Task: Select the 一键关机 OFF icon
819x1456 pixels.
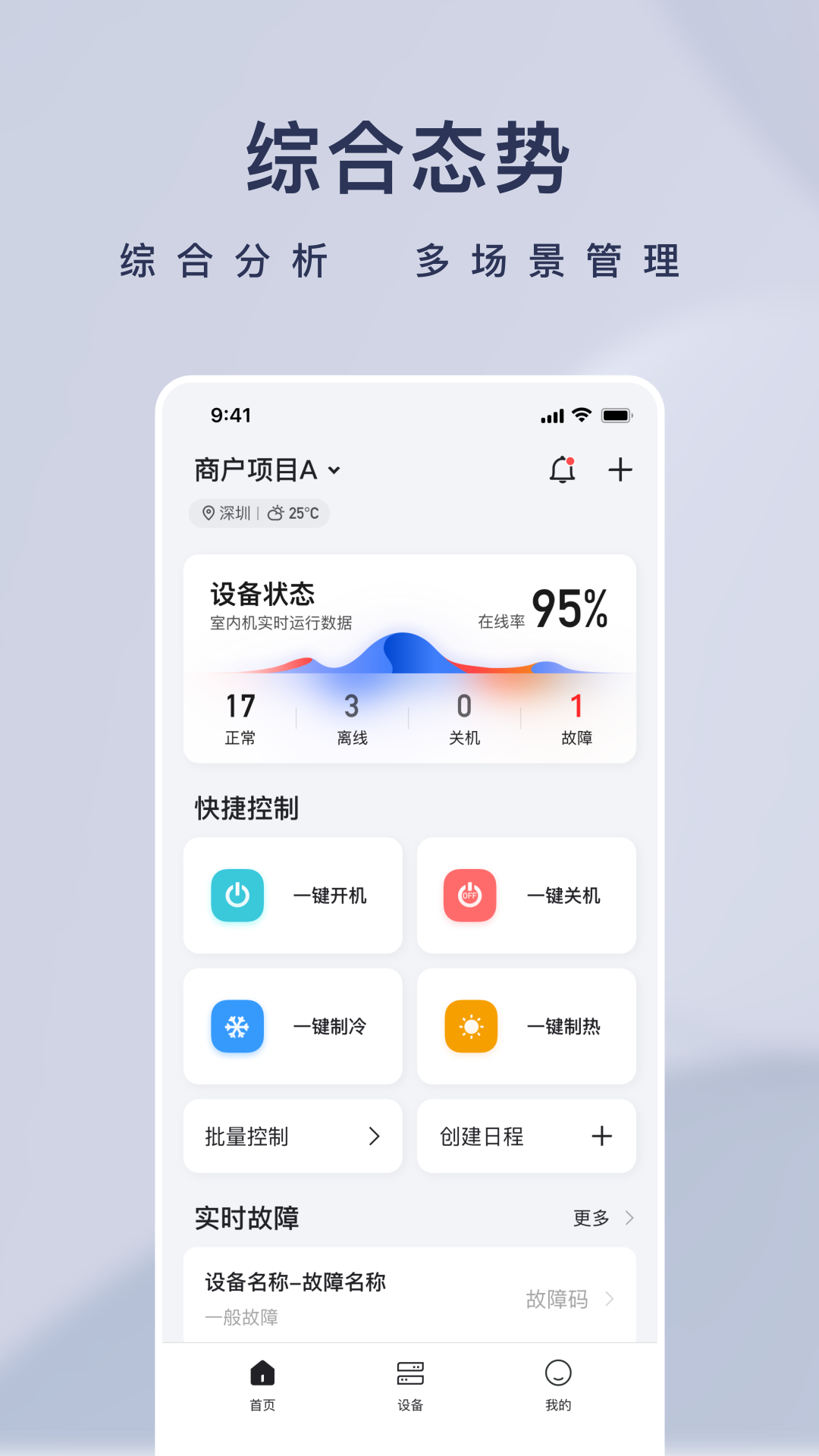Action: point(469,896)
